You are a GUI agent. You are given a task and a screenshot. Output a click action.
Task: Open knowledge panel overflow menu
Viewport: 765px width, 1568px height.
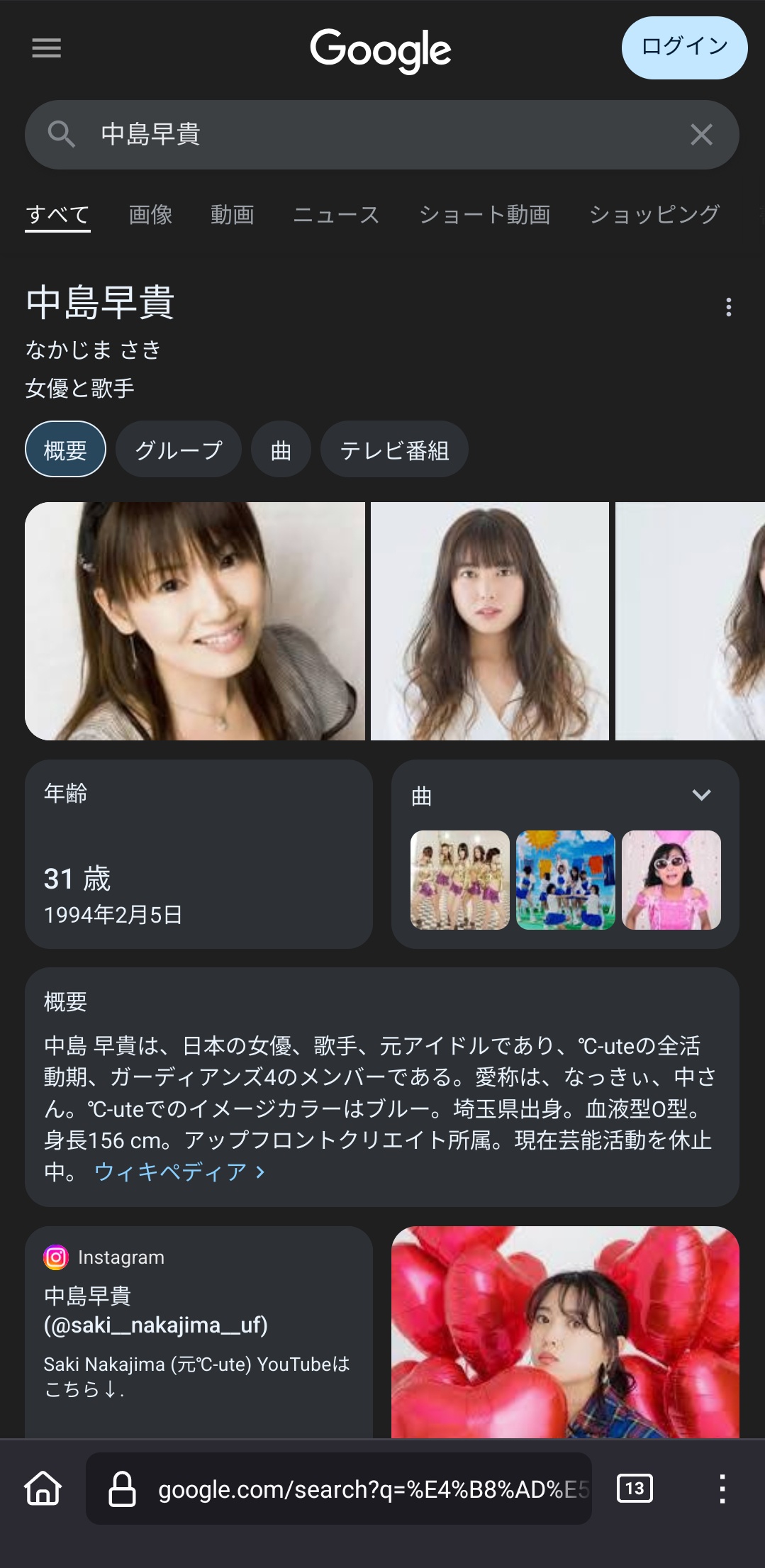[x=728, y=307]
